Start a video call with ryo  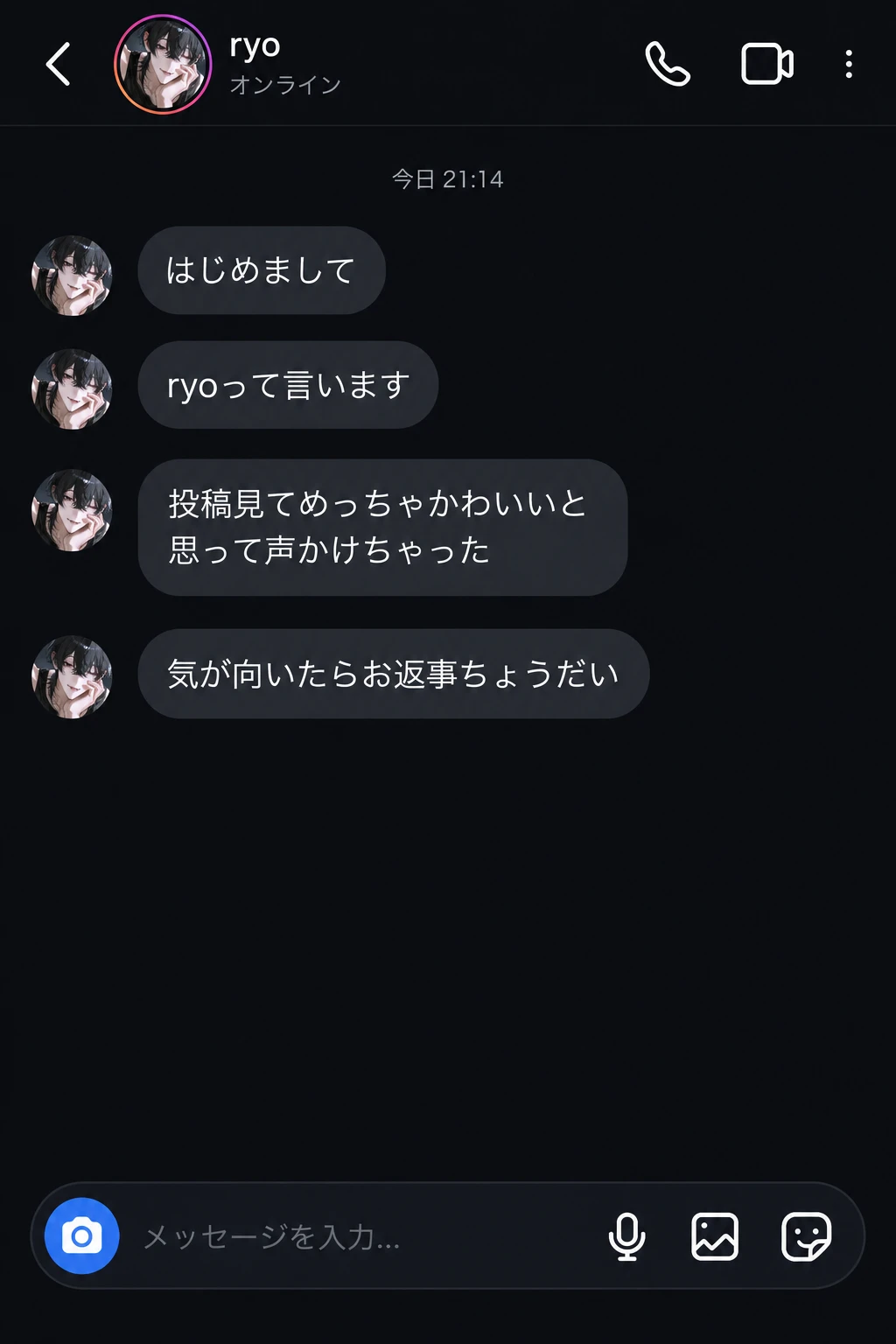point(767,64)
